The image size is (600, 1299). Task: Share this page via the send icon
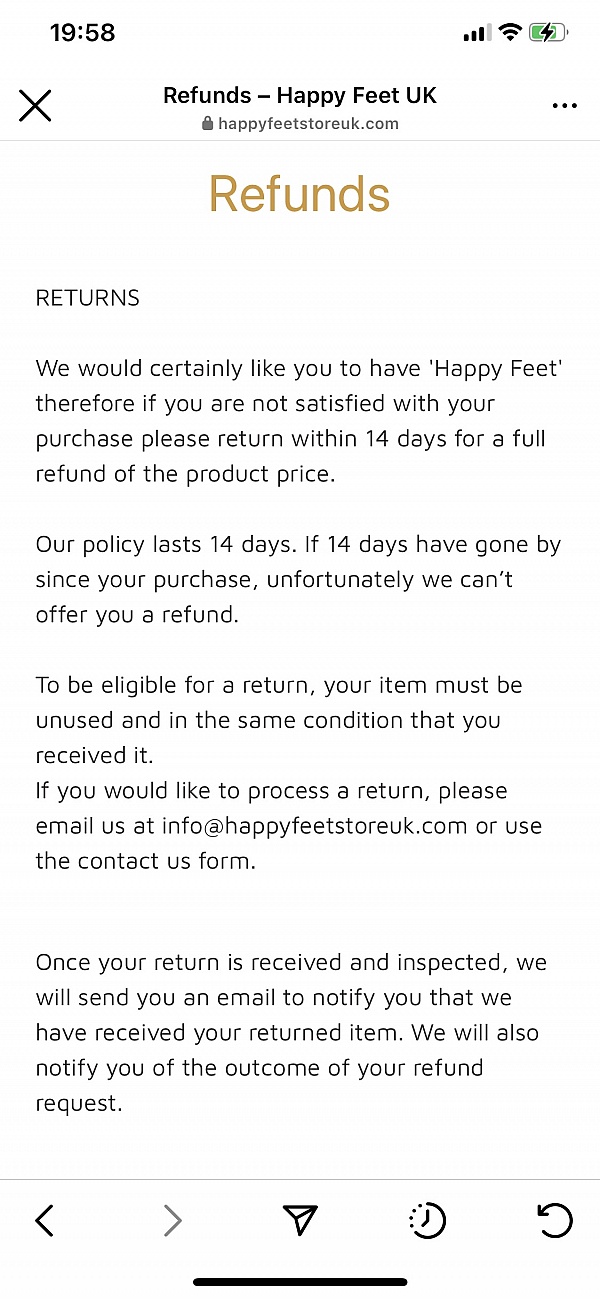pyautogui.click(x=300, y=1220)
